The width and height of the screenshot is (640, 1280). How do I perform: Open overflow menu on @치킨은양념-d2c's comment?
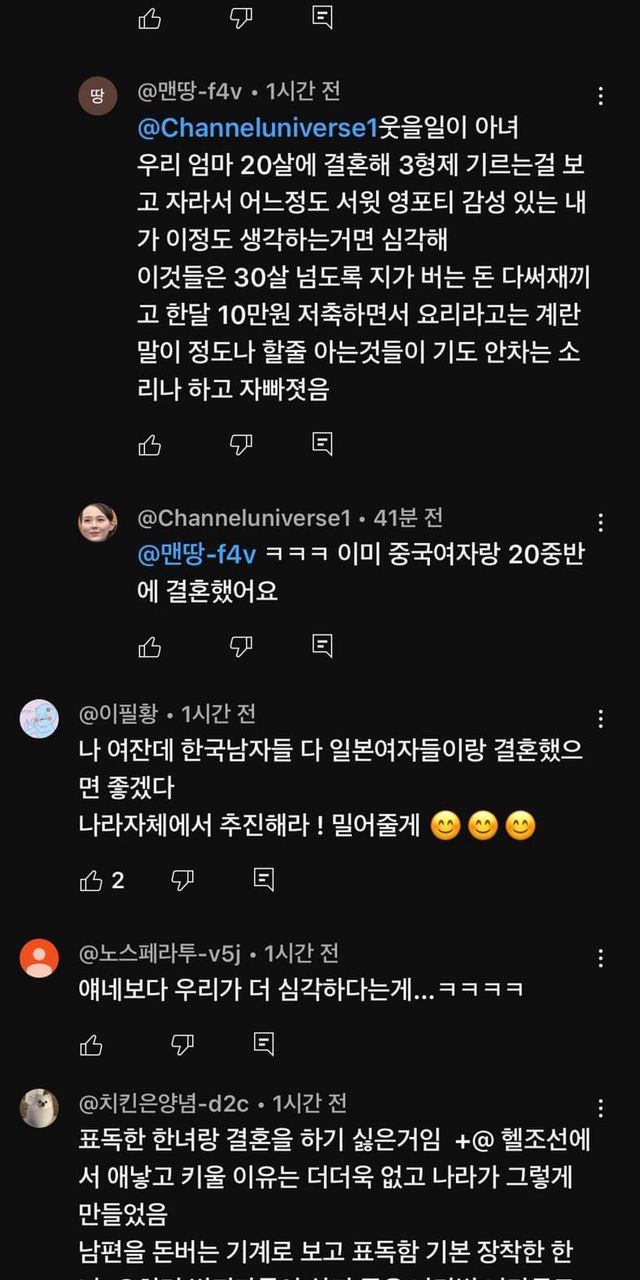(x=600, y=1108)
